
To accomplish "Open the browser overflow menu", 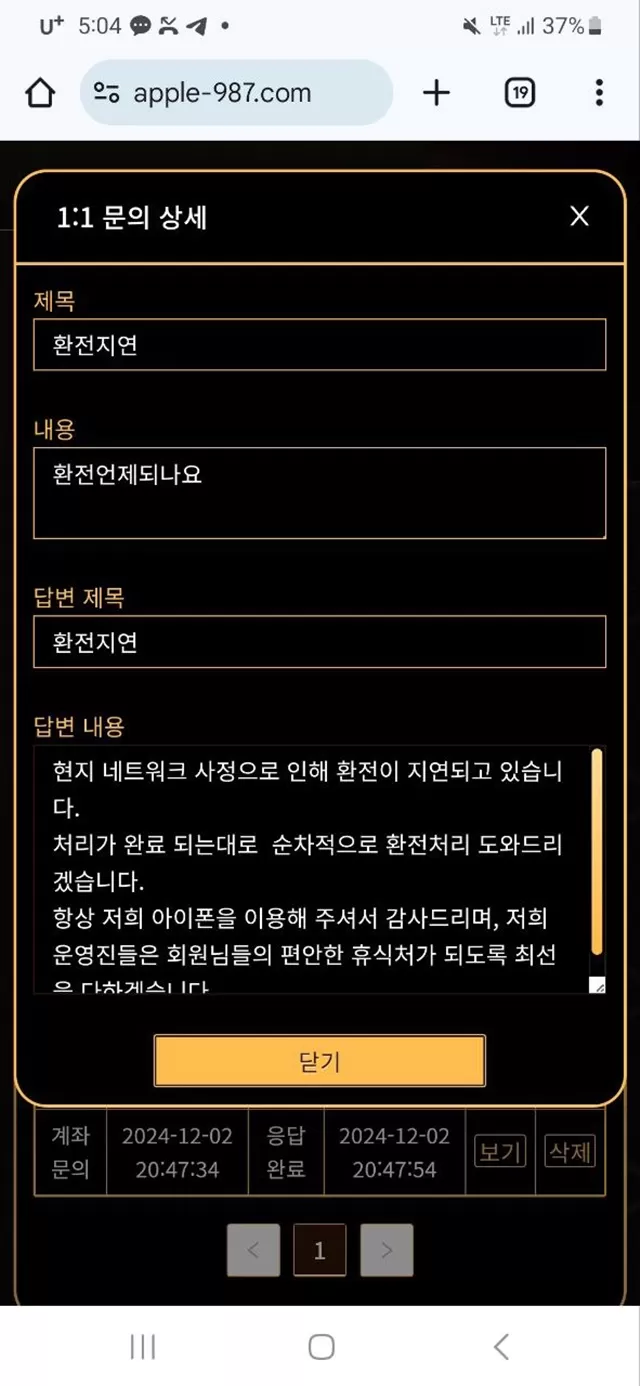I will (599, 93).
